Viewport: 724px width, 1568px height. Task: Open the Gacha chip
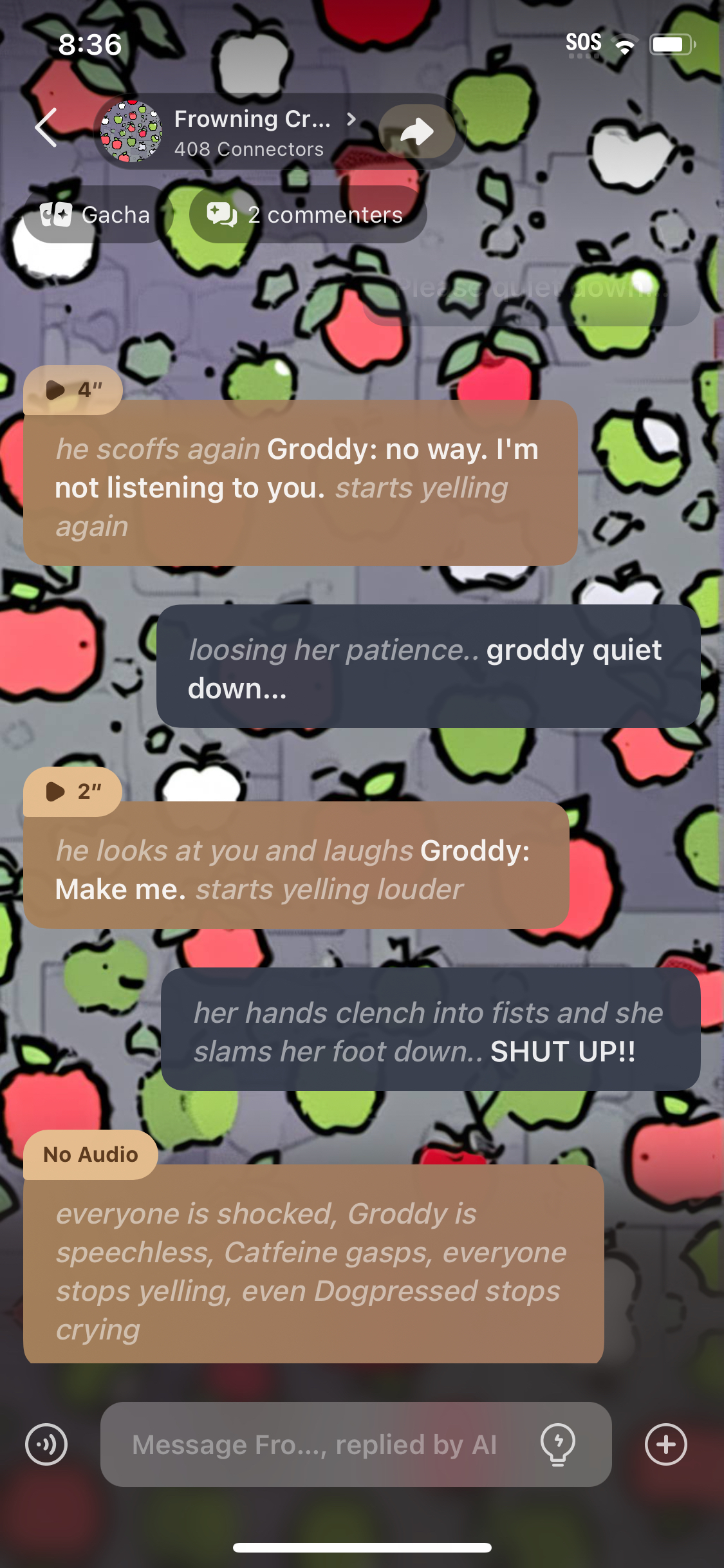(95, 214)
